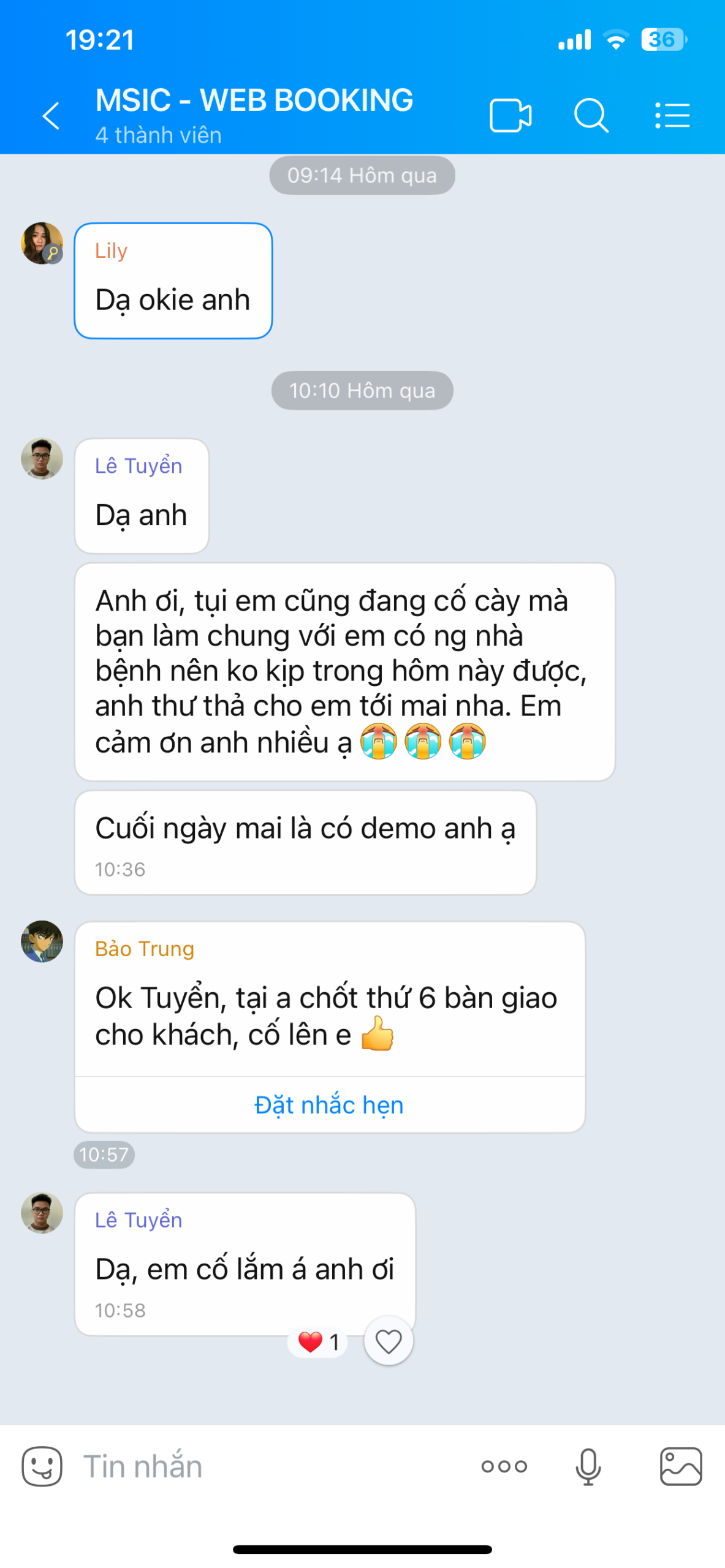The image size is (725, 1568).
Task: Go back from the group chat
Action: pyautogui.click(x=51, y=115)
